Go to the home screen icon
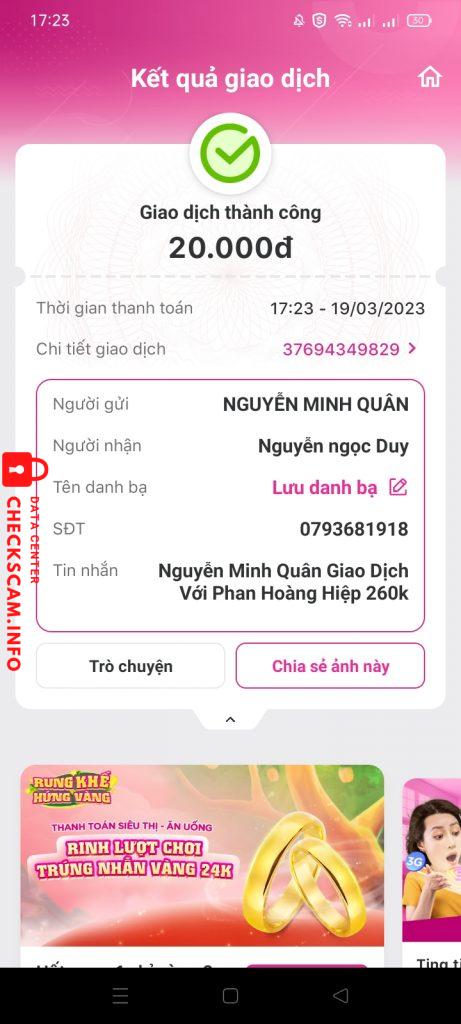This screenshot has height=1024, width=461. 430,78
